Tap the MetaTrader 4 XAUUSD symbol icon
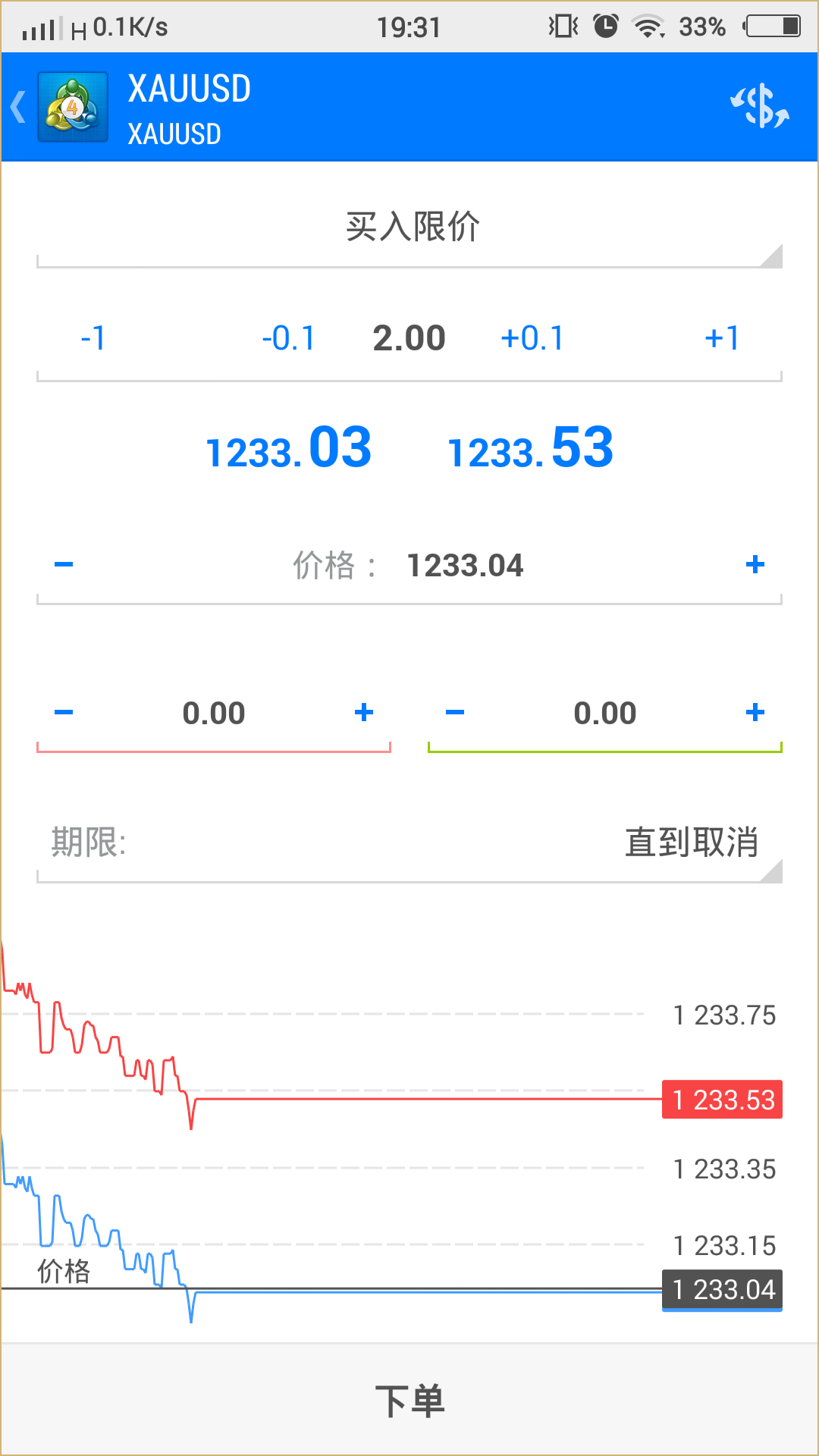Screen dimensions: 819x1456 (72, 106)
